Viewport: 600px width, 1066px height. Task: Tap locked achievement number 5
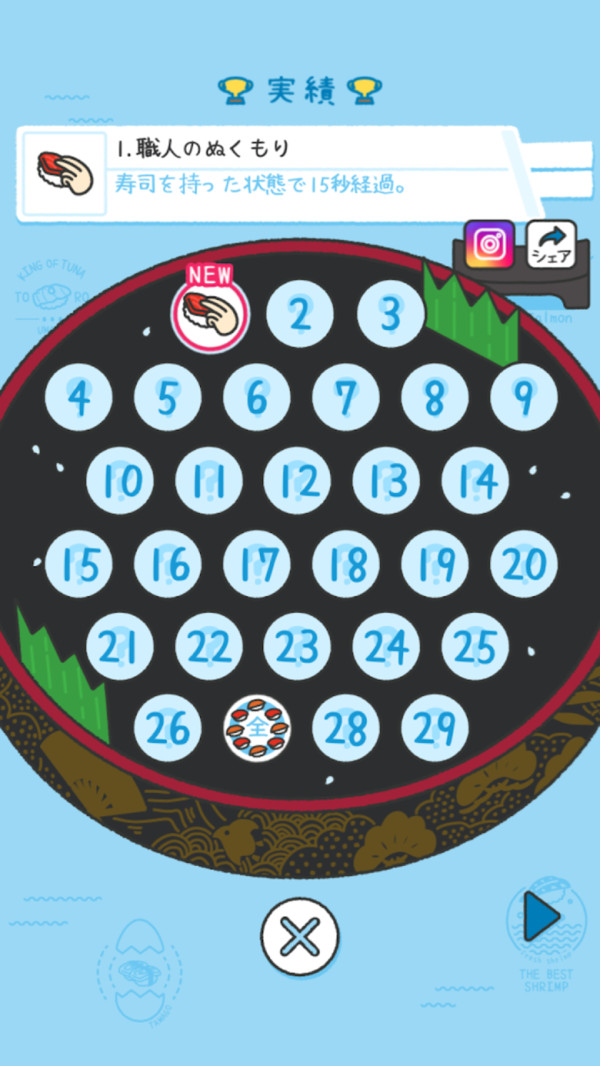click(167, 398)
